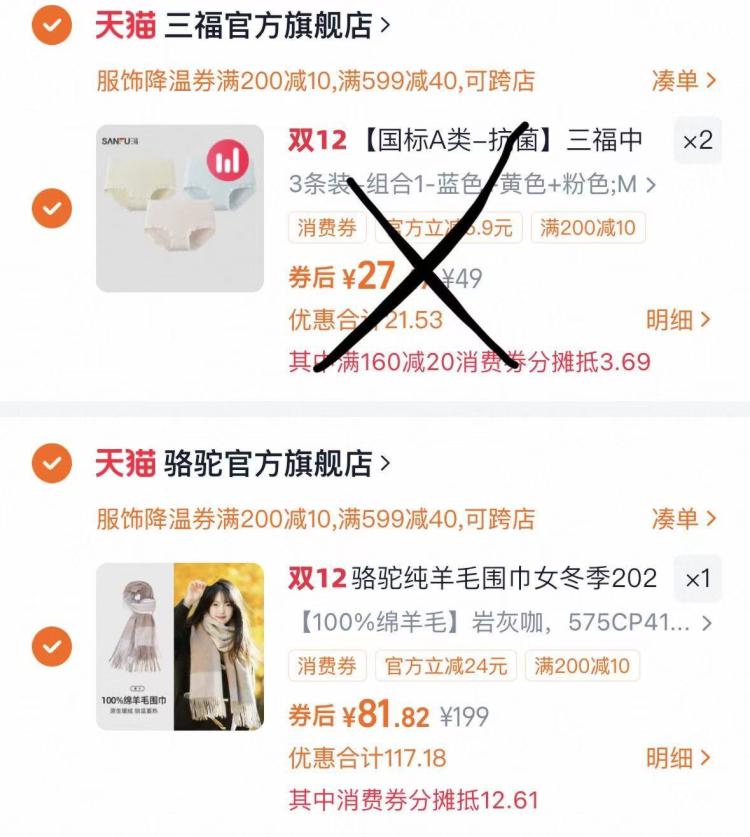Tap 凑单 under 三福官方旗舰店
The image size is (750, 837).
coord(683,81)
